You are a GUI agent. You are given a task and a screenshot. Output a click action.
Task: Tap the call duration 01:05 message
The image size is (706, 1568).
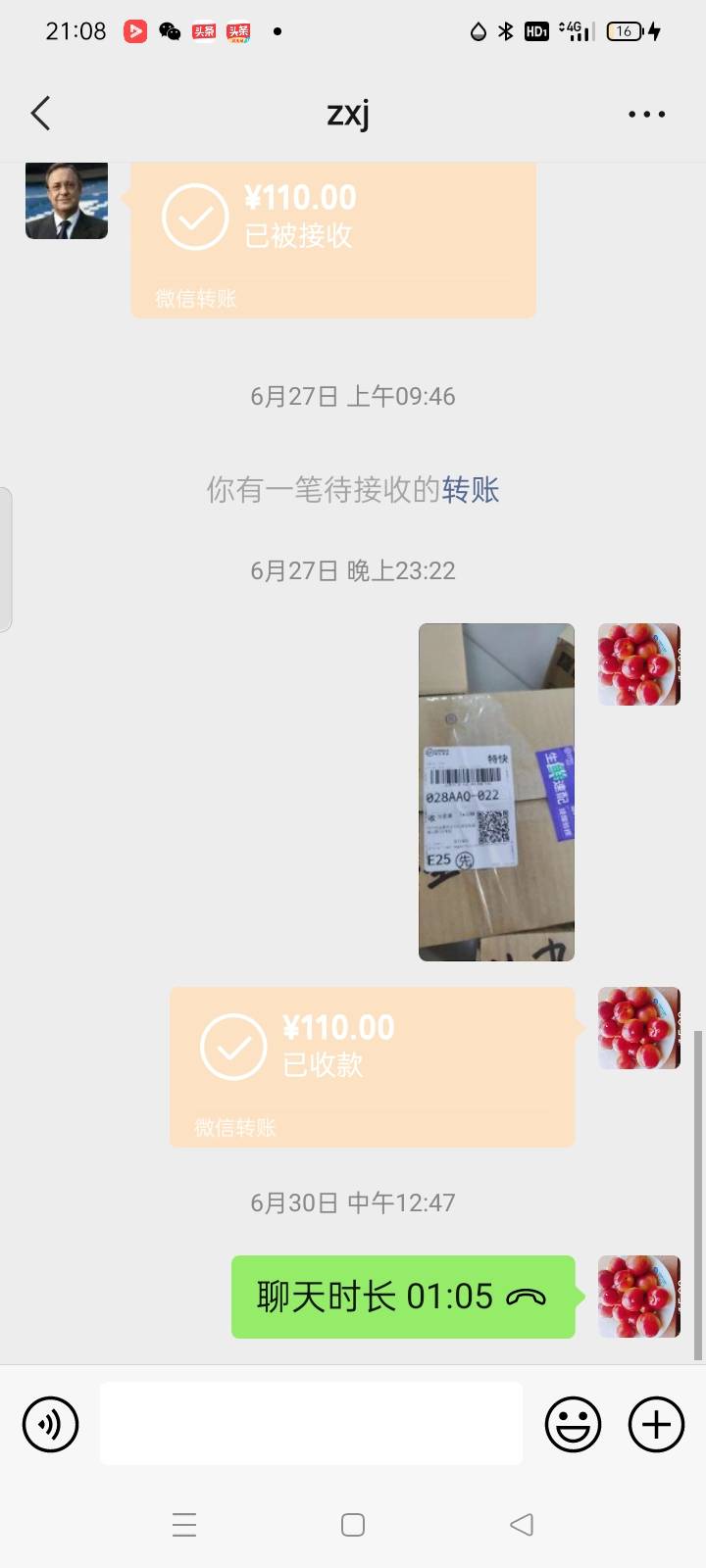pyautogui.click(x=403, y=1297)
